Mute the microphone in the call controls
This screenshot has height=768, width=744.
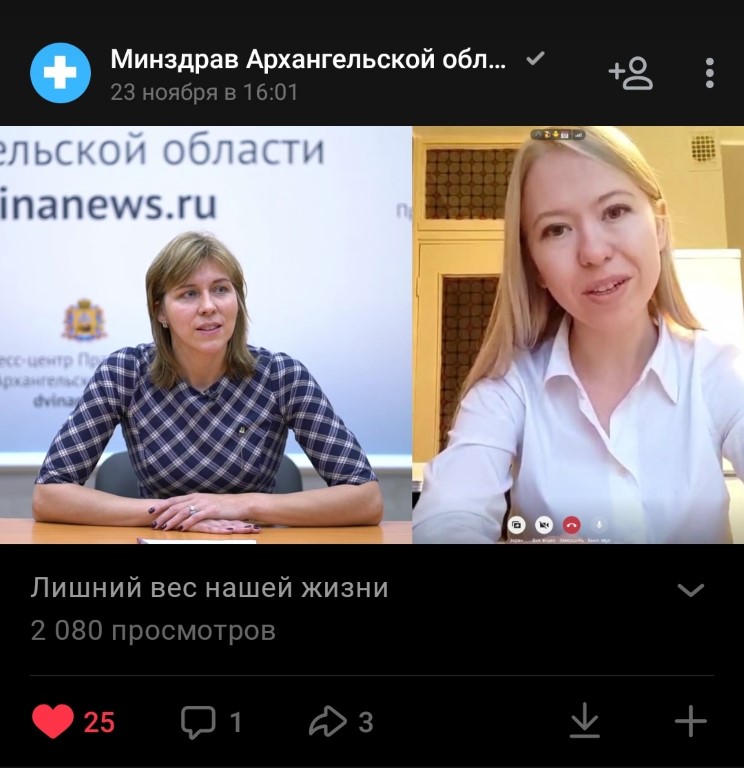tap(600, 525)
